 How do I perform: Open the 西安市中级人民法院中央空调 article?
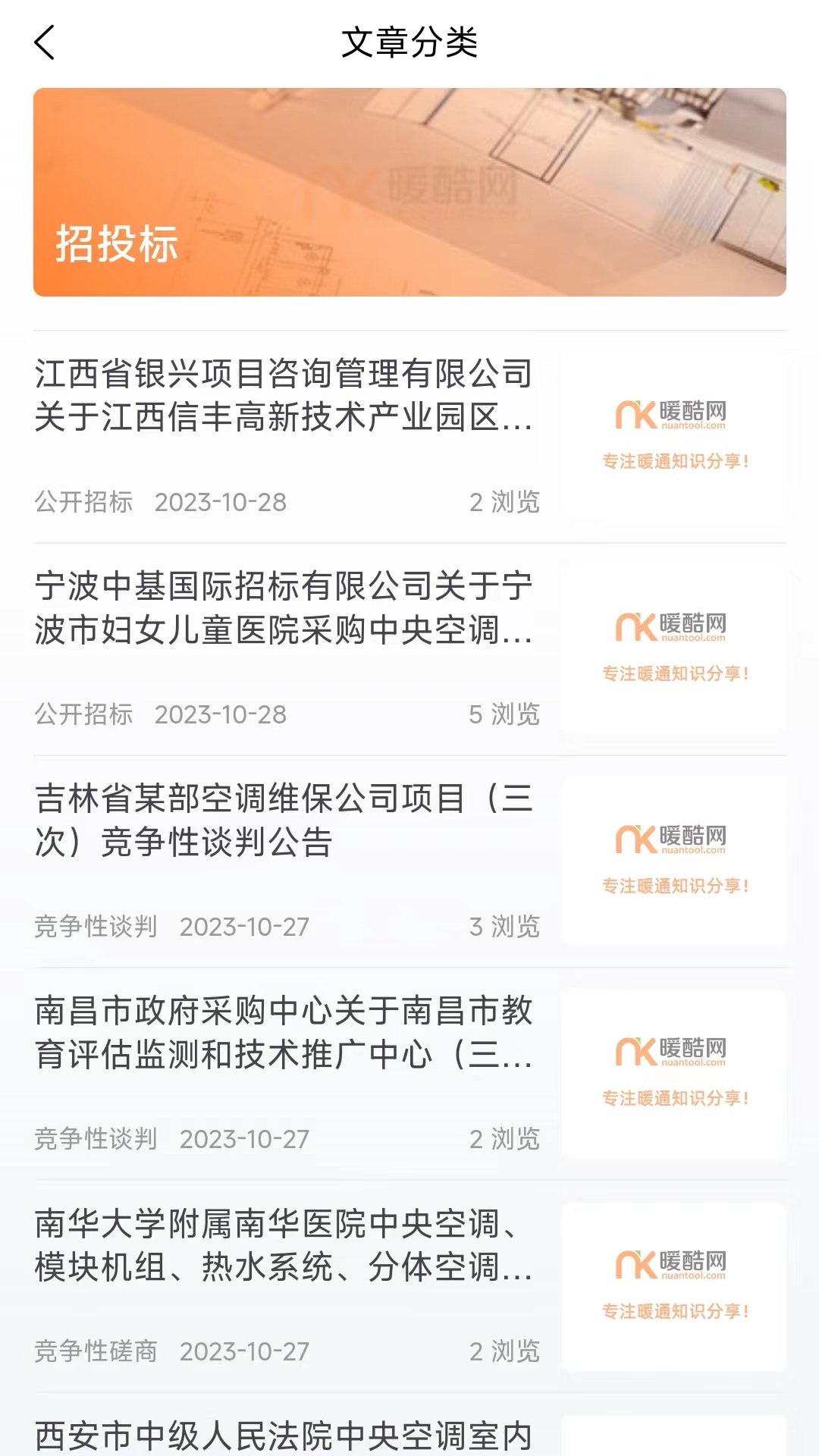click(x=284, y=1435)
